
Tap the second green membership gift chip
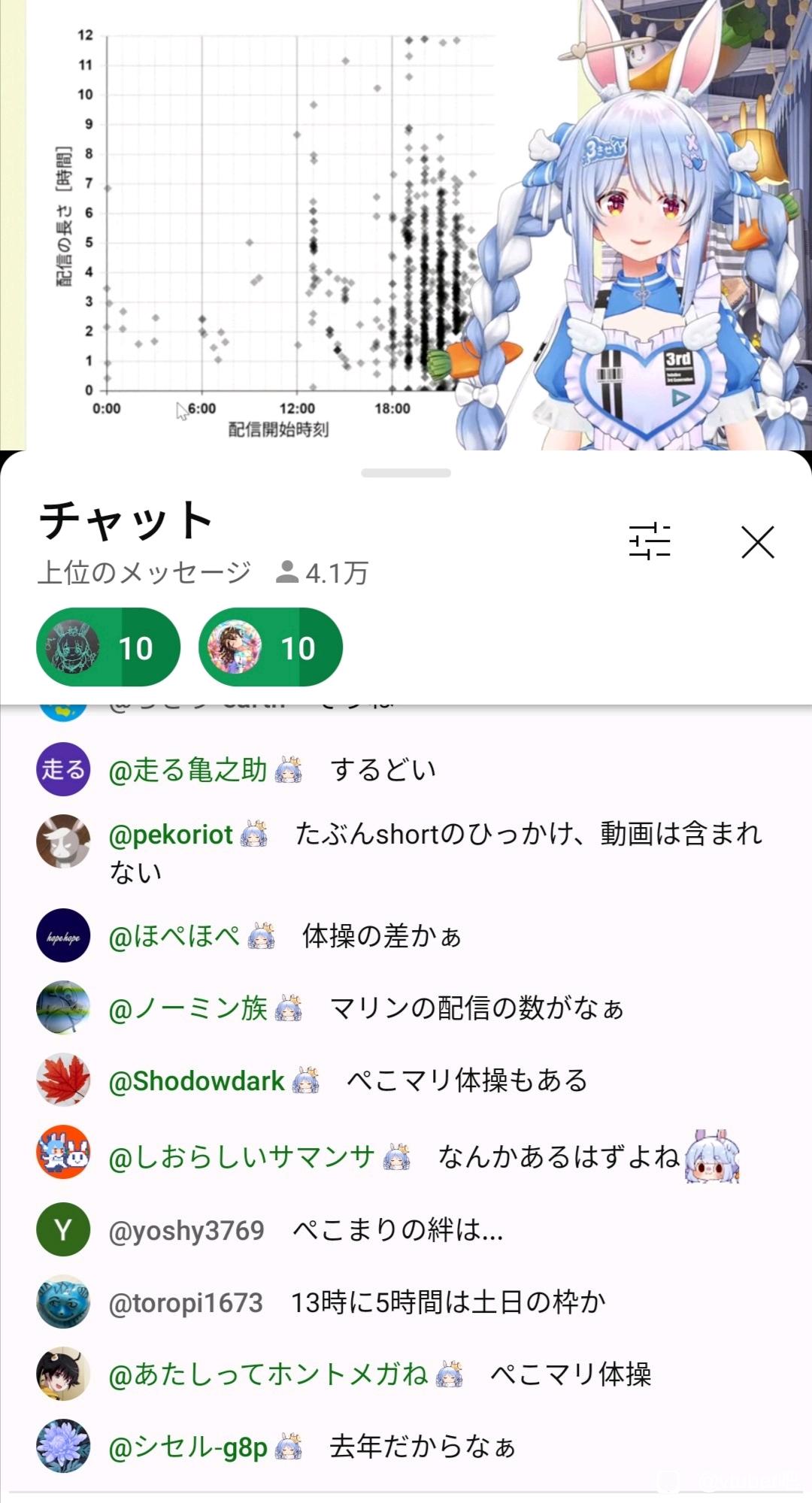pyautogui.click(x=271, y=647)
